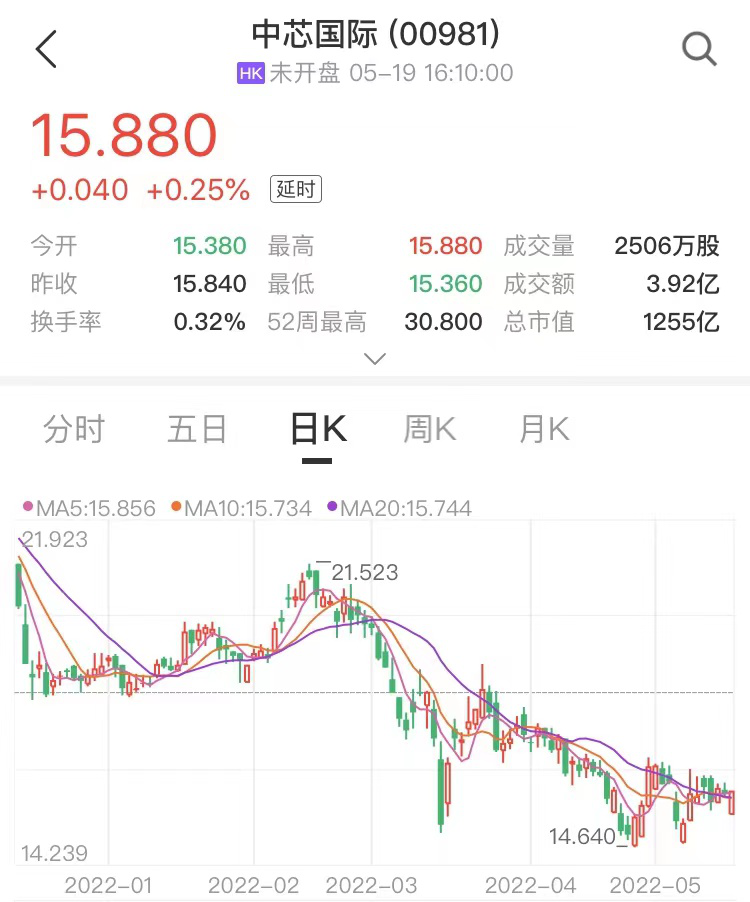Switch to the 分时 chart tab
The height and width of the screenshot is (902, 750).
[x=74, y=430]
